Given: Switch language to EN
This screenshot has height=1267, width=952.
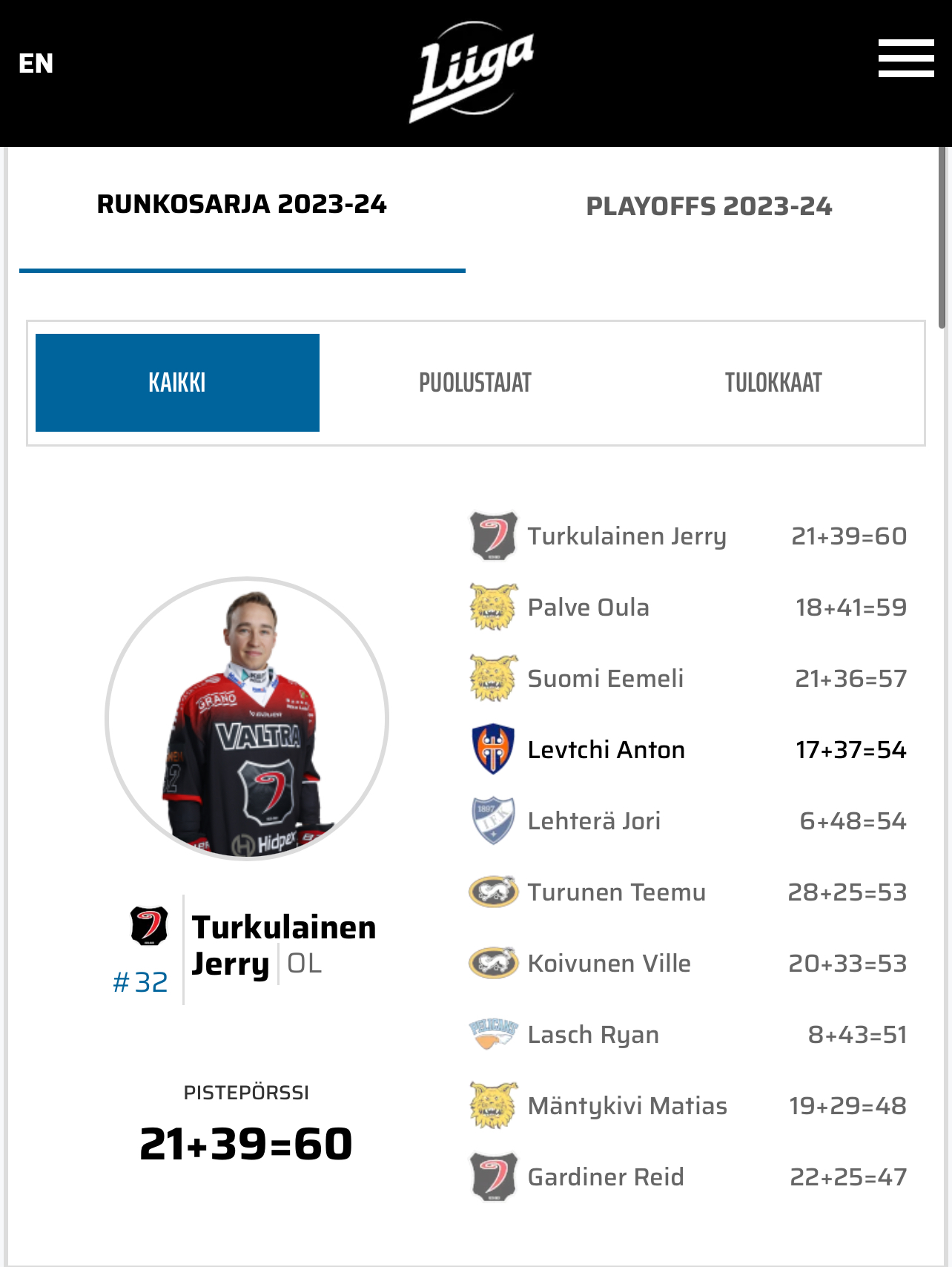Looking at the screenshot, I should 36,64.
